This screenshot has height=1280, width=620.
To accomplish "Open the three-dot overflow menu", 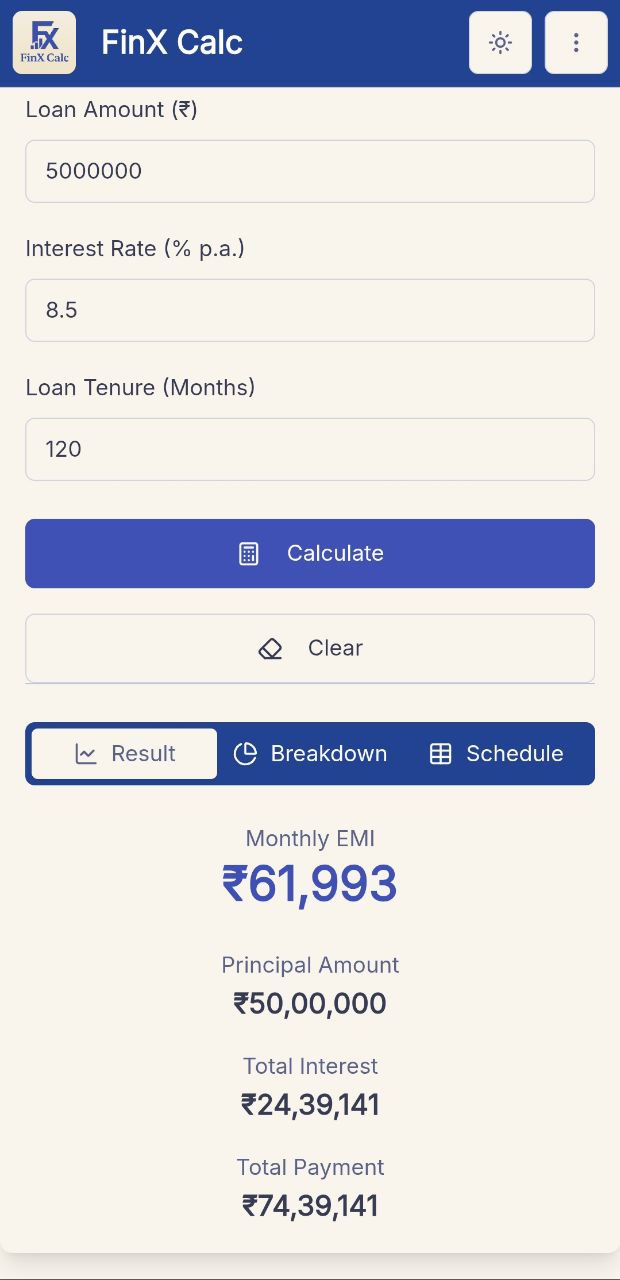I will (576, 43).
